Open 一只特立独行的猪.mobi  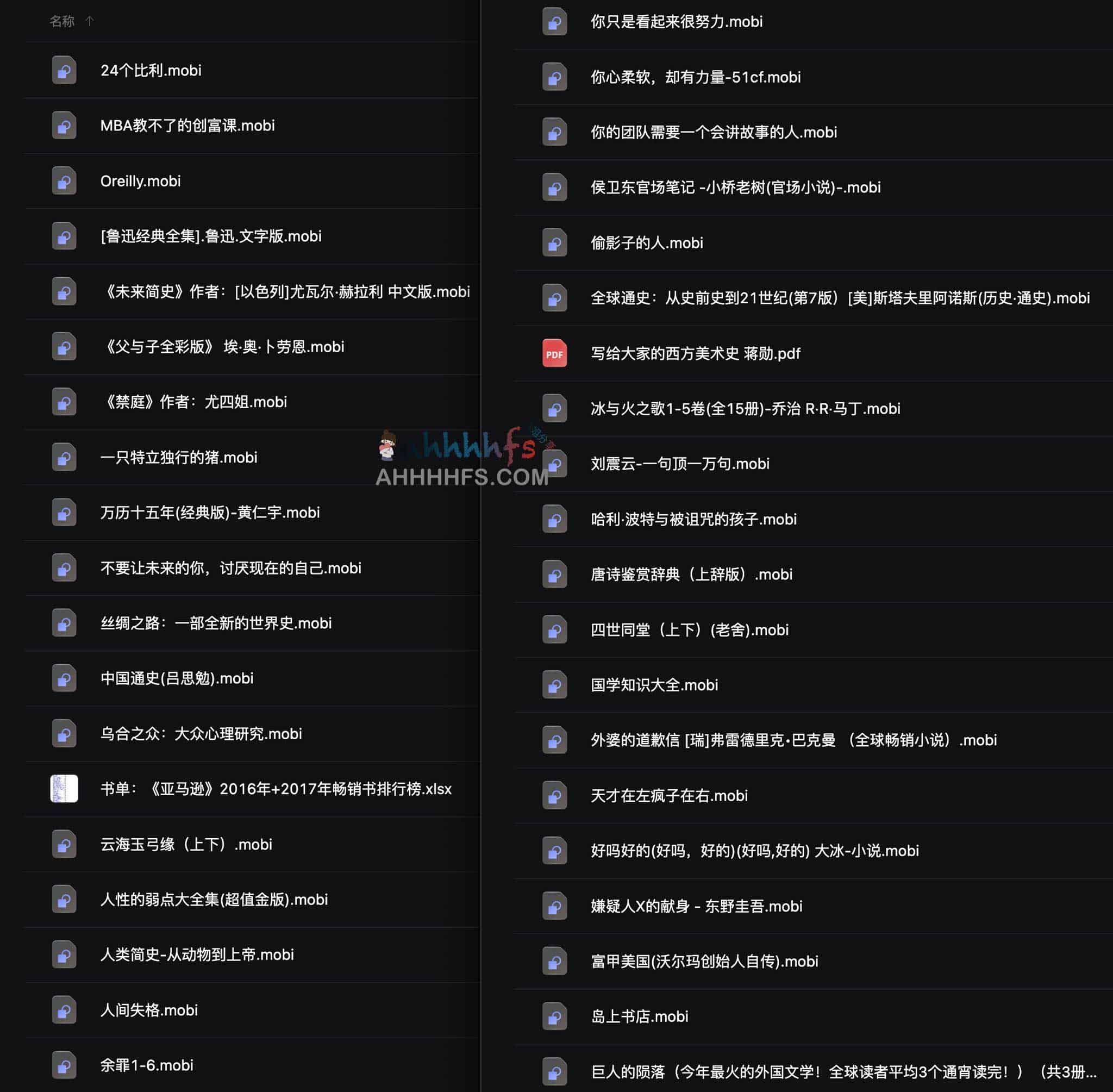(x=178, y=457)
